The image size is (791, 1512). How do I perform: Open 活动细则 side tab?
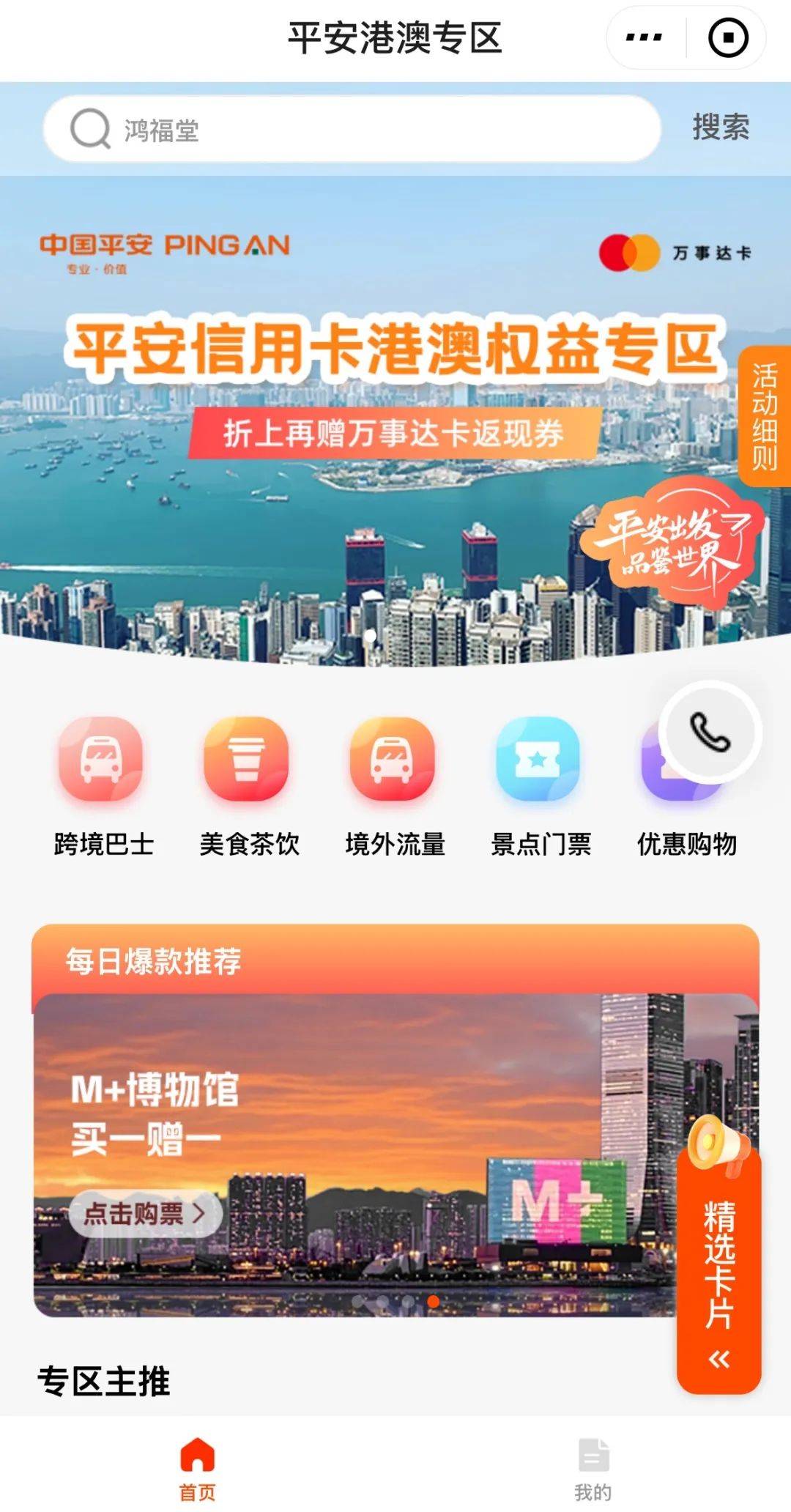765,416
